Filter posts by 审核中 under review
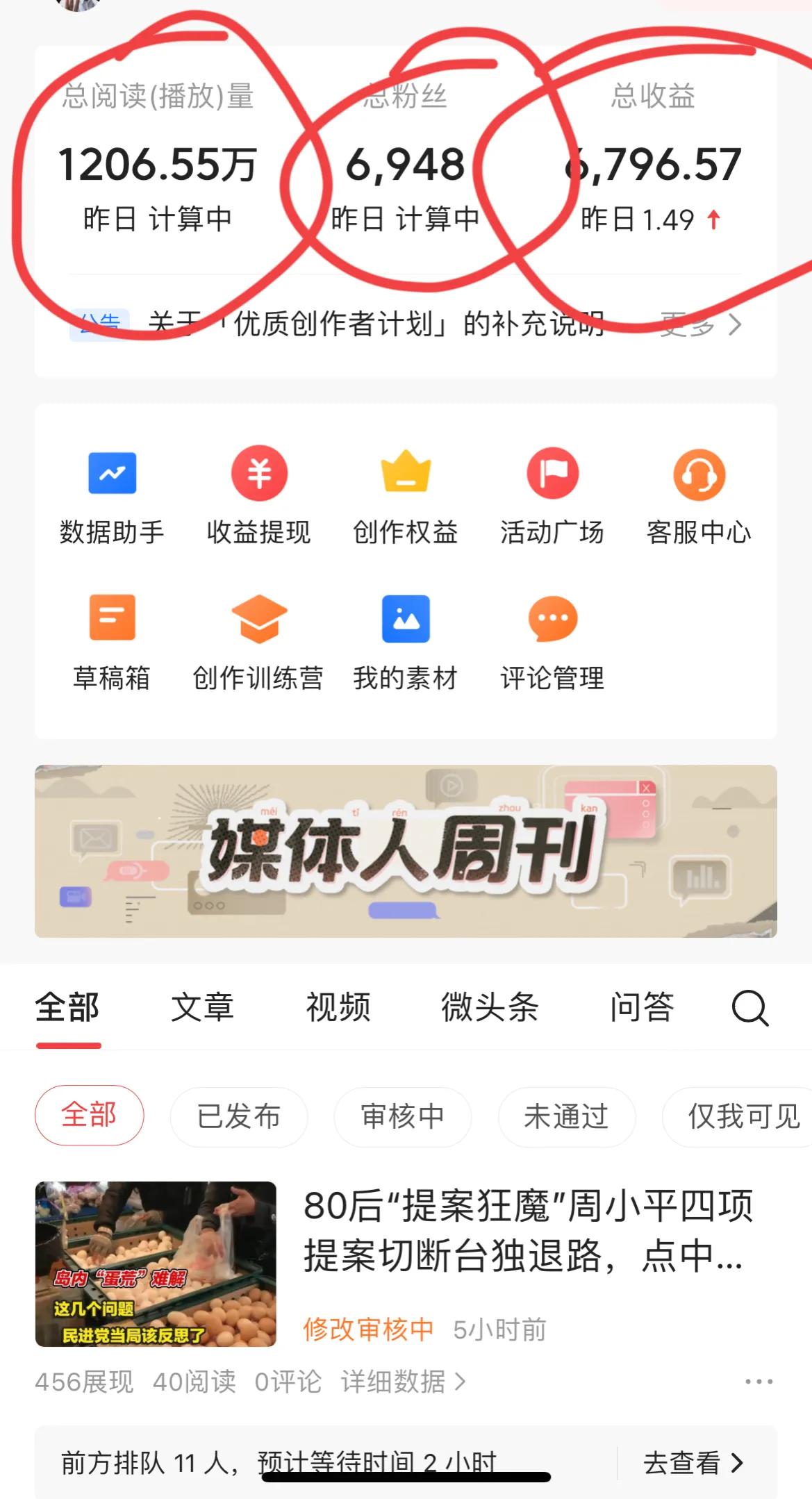812x1499 pixels. tap(402, 1116)
